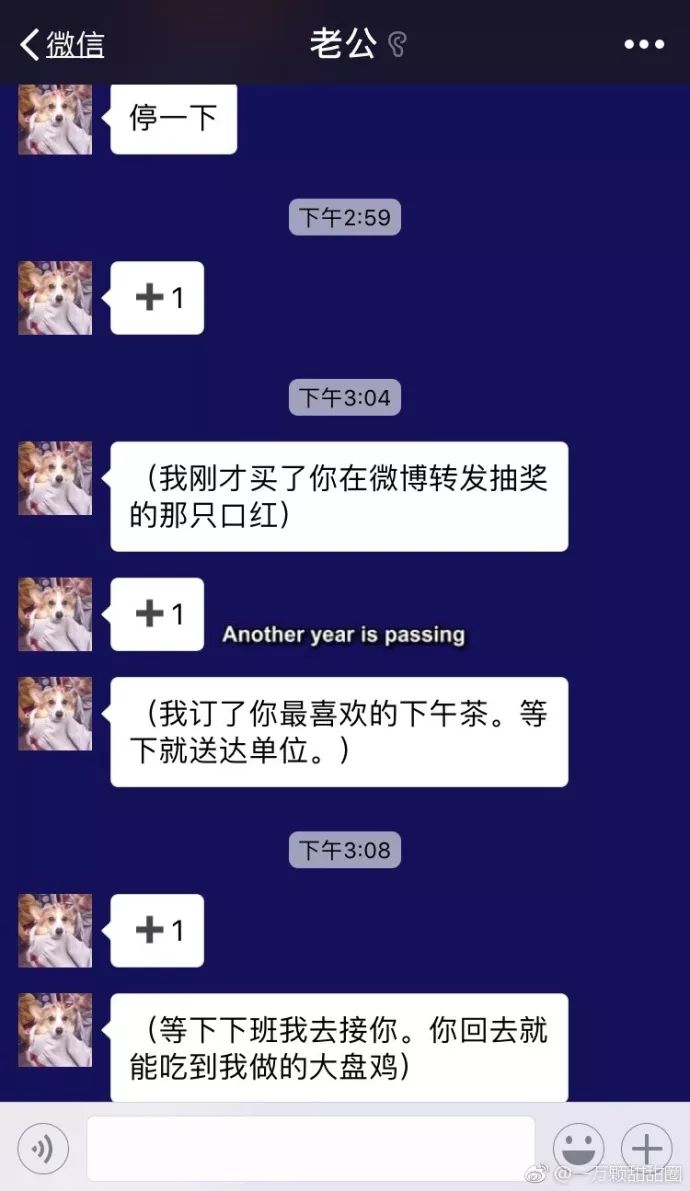This screenshot has height=1191, width=690.
Task: Switch to voice message input
Action: point(43,1148)
